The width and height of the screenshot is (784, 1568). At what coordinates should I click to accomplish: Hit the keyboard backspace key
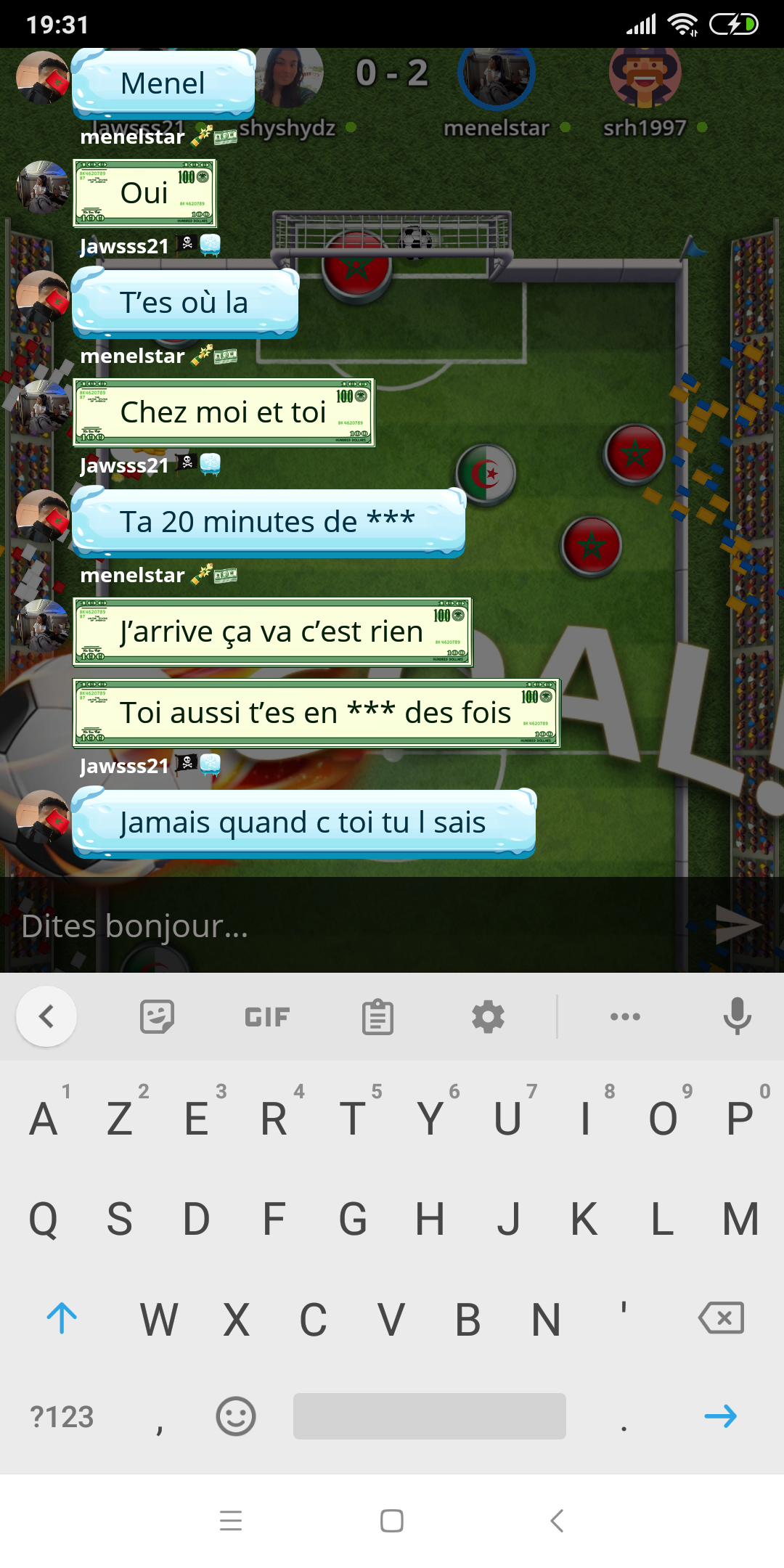coord(721,1318)
